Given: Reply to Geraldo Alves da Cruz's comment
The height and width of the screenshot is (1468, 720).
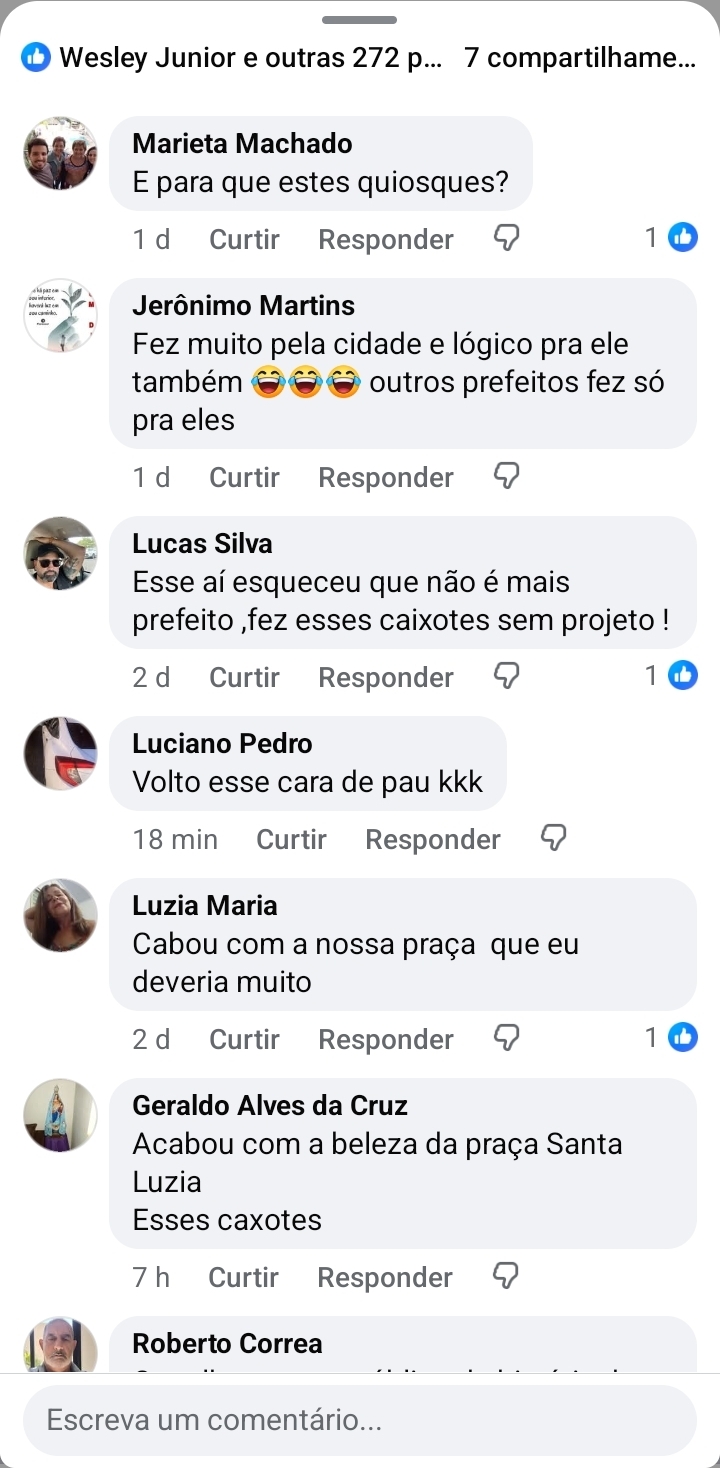Looking at the screenshot, I should (384, 1277).
